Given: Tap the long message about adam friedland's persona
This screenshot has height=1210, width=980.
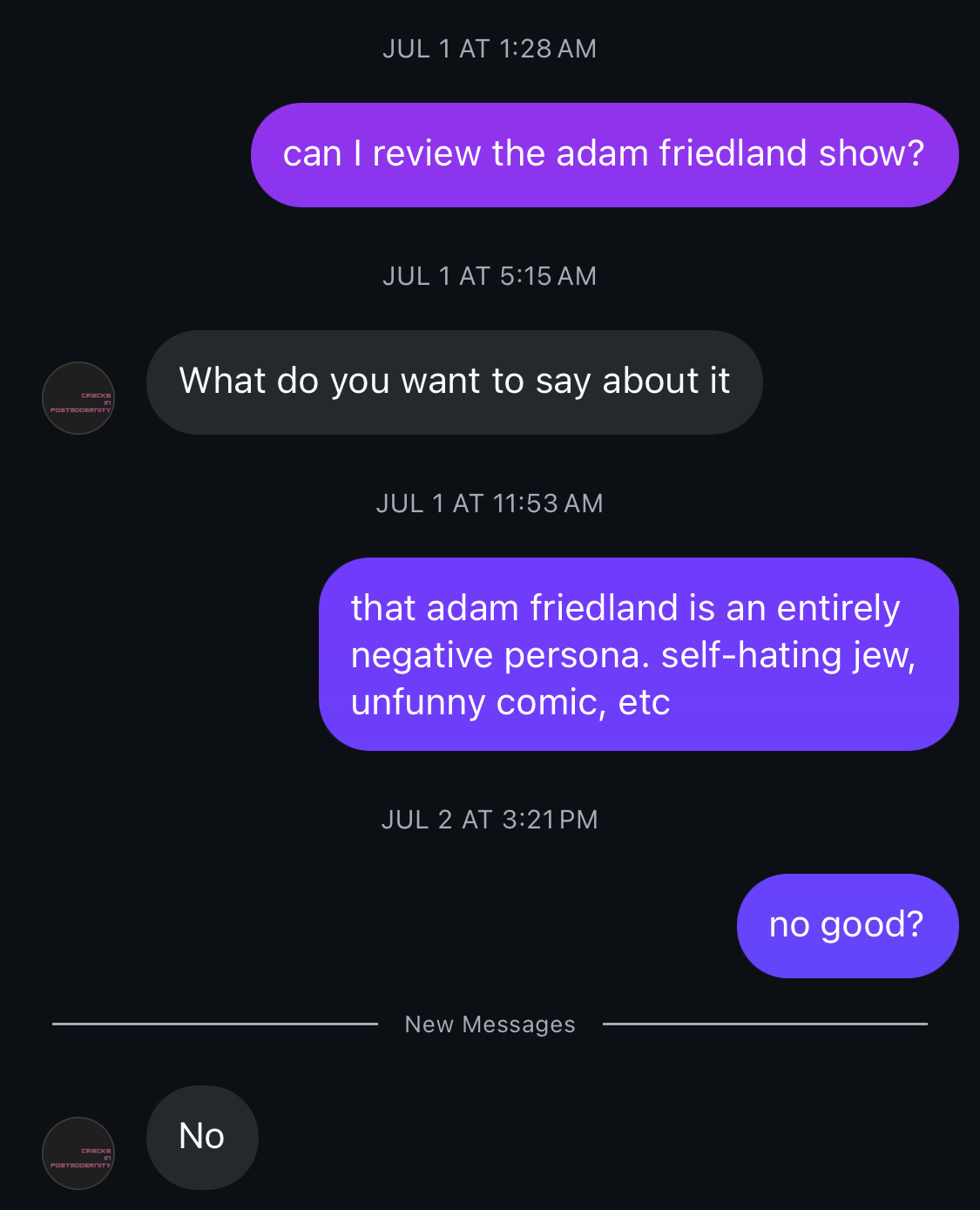Looking at the screenshot, I should [640, 654].
